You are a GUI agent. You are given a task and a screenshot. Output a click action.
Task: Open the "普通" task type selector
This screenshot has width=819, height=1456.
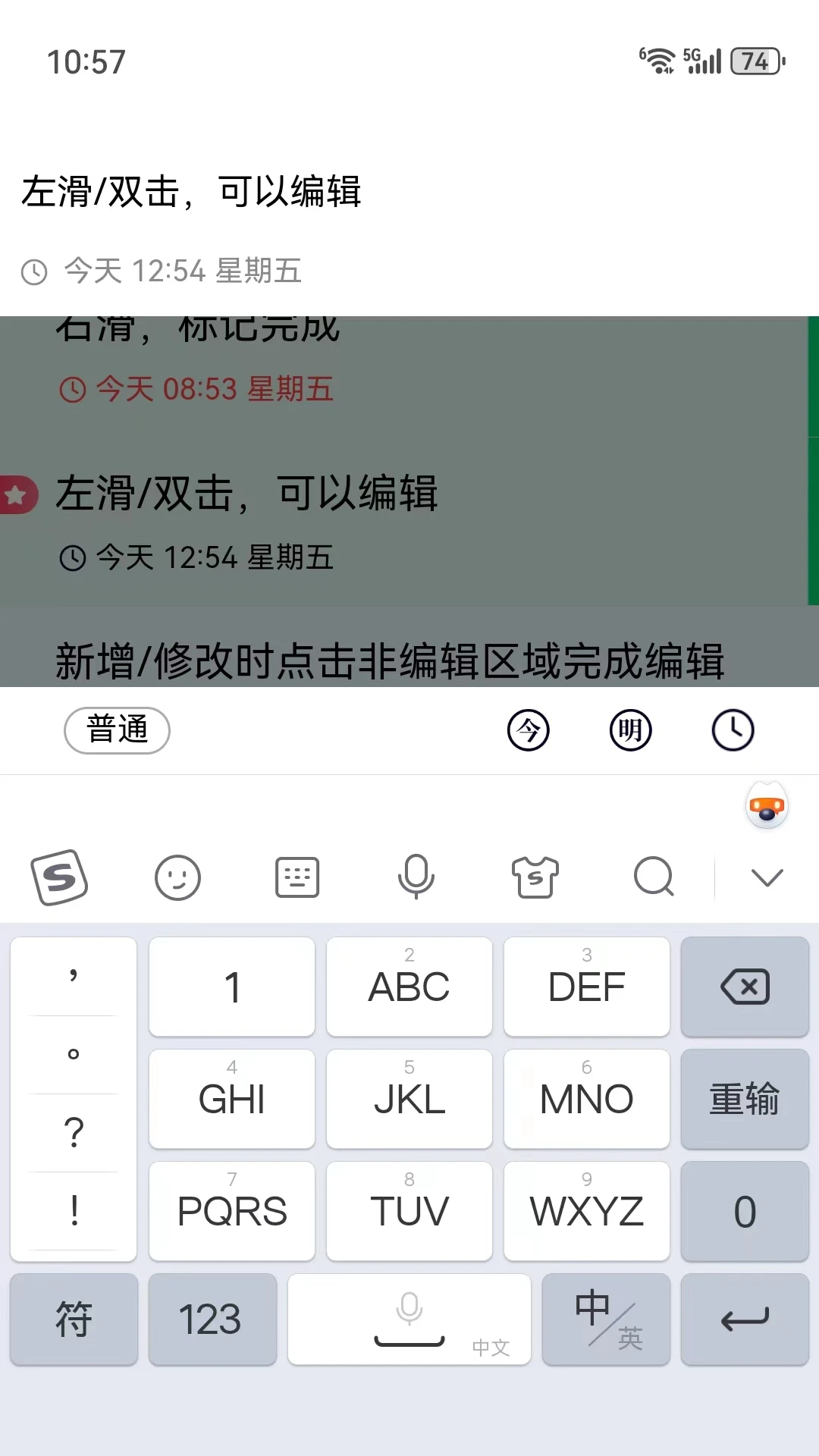[x=117, y=730]
